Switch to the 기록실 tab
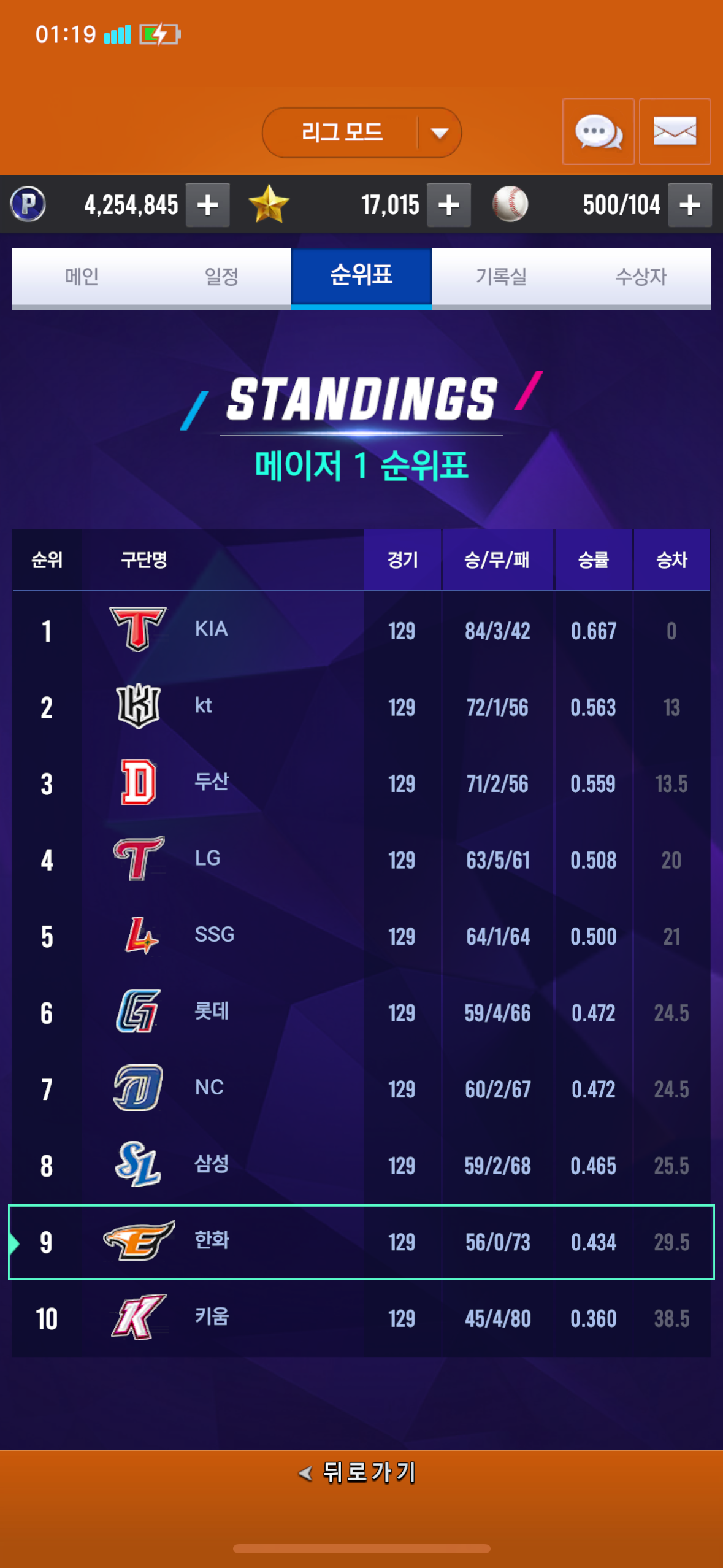The width and height of the screenshot is (723, 1568). 502,277
